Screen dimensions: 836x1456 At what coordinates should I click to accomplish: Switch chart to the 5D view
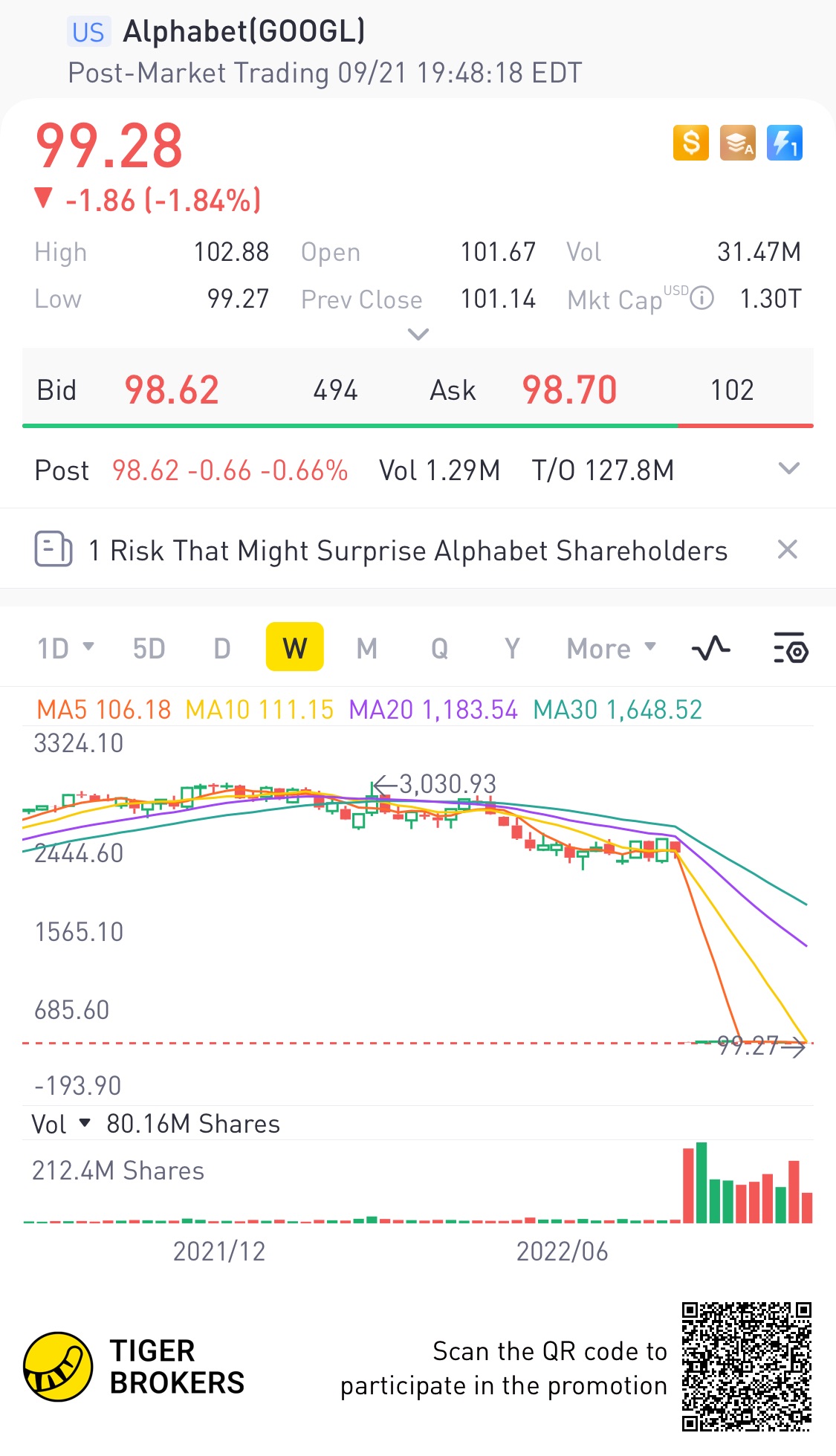(149, 648)
